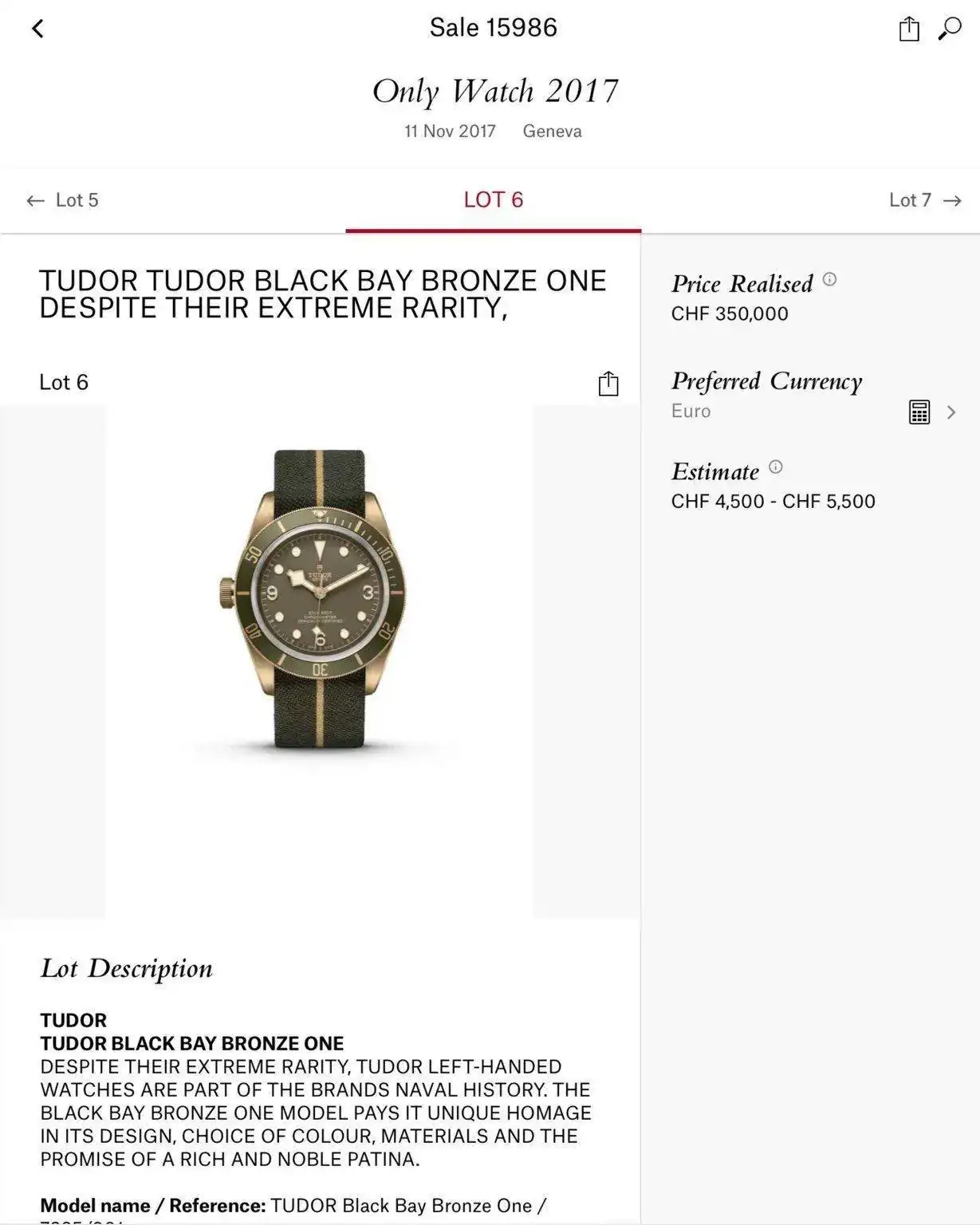980x1225 pixels.
Task: Open the search magnifier icon
Action: coord(949,29)
